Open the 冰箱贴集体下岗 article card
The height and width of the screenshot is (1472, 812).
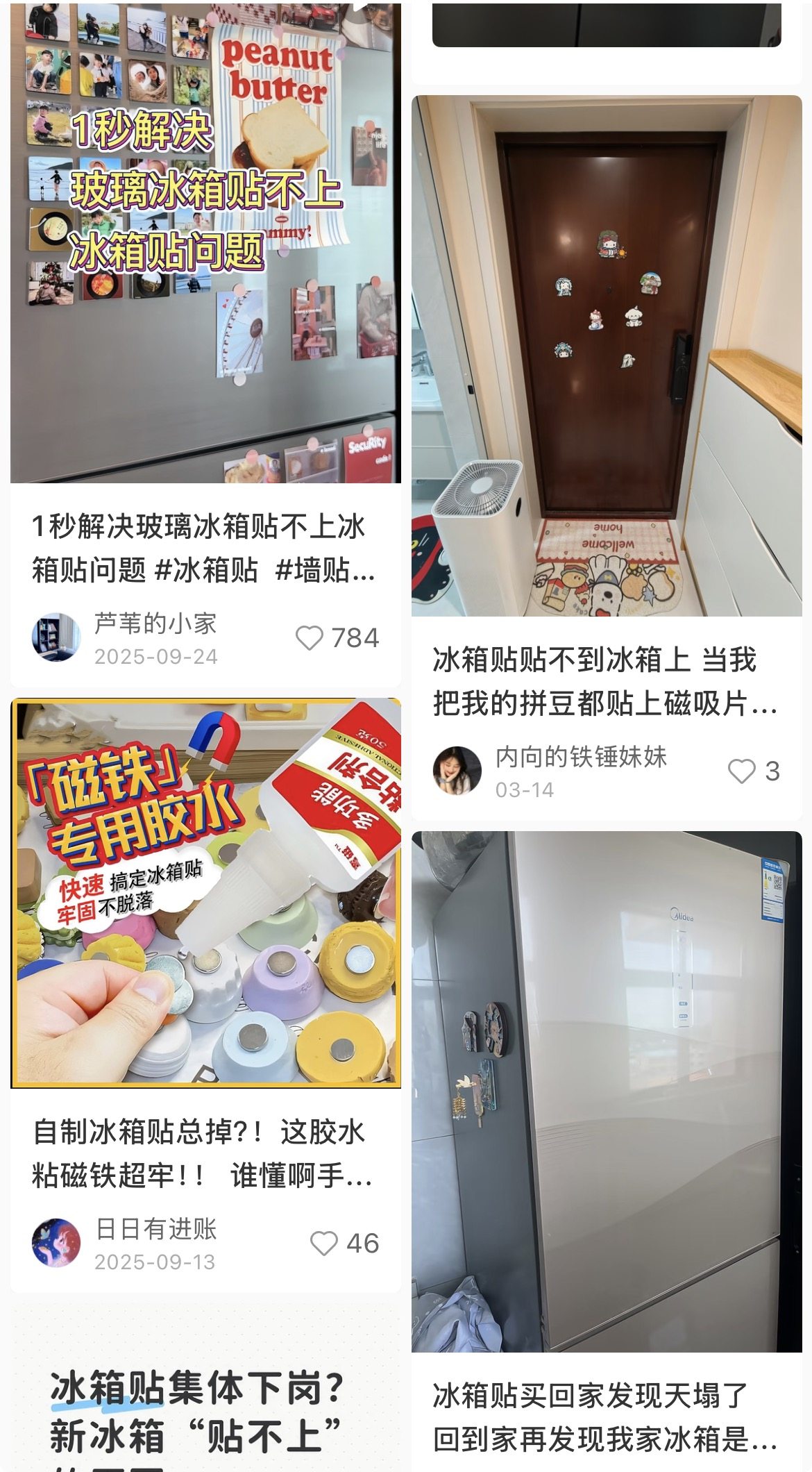[x=205, y=1410]
